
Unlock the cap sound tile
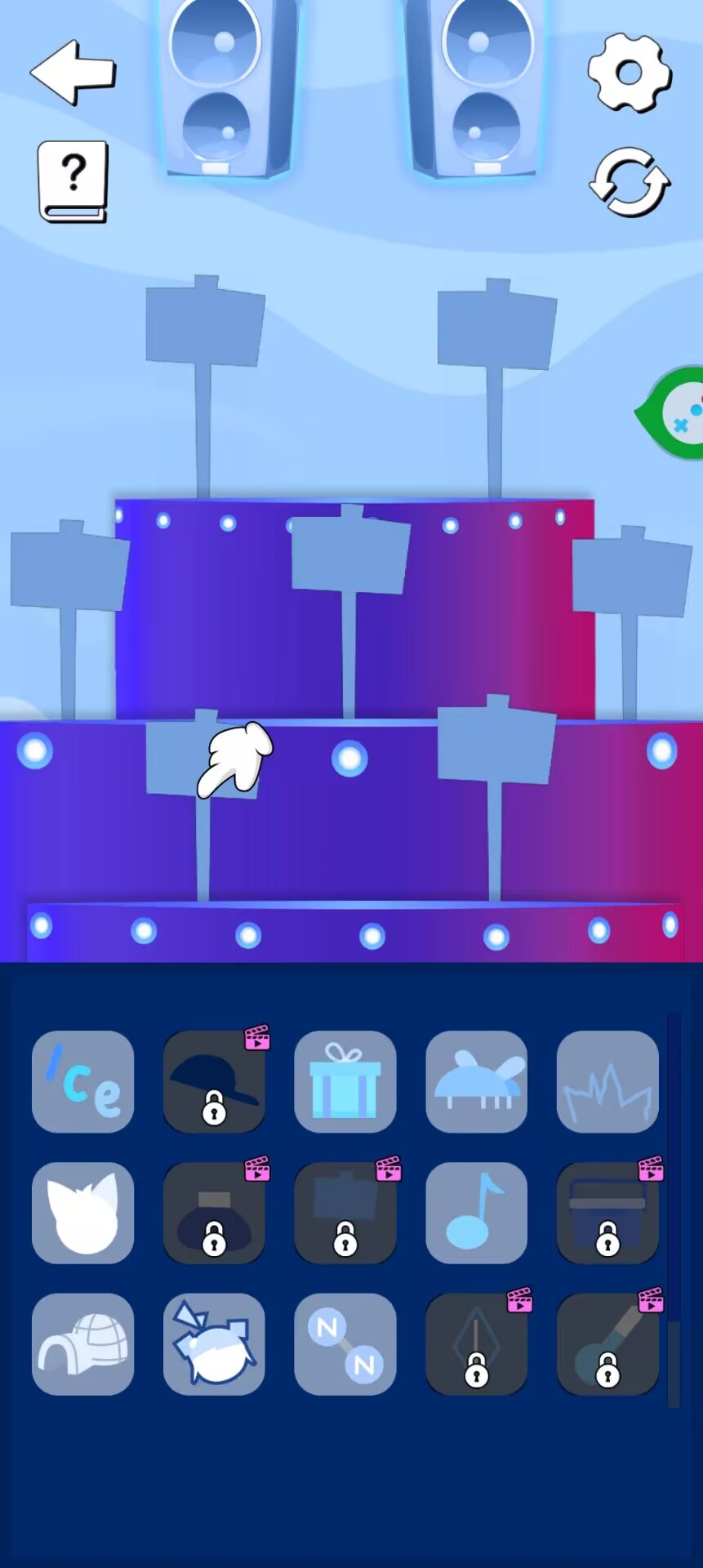click(x=214, y=1081)
